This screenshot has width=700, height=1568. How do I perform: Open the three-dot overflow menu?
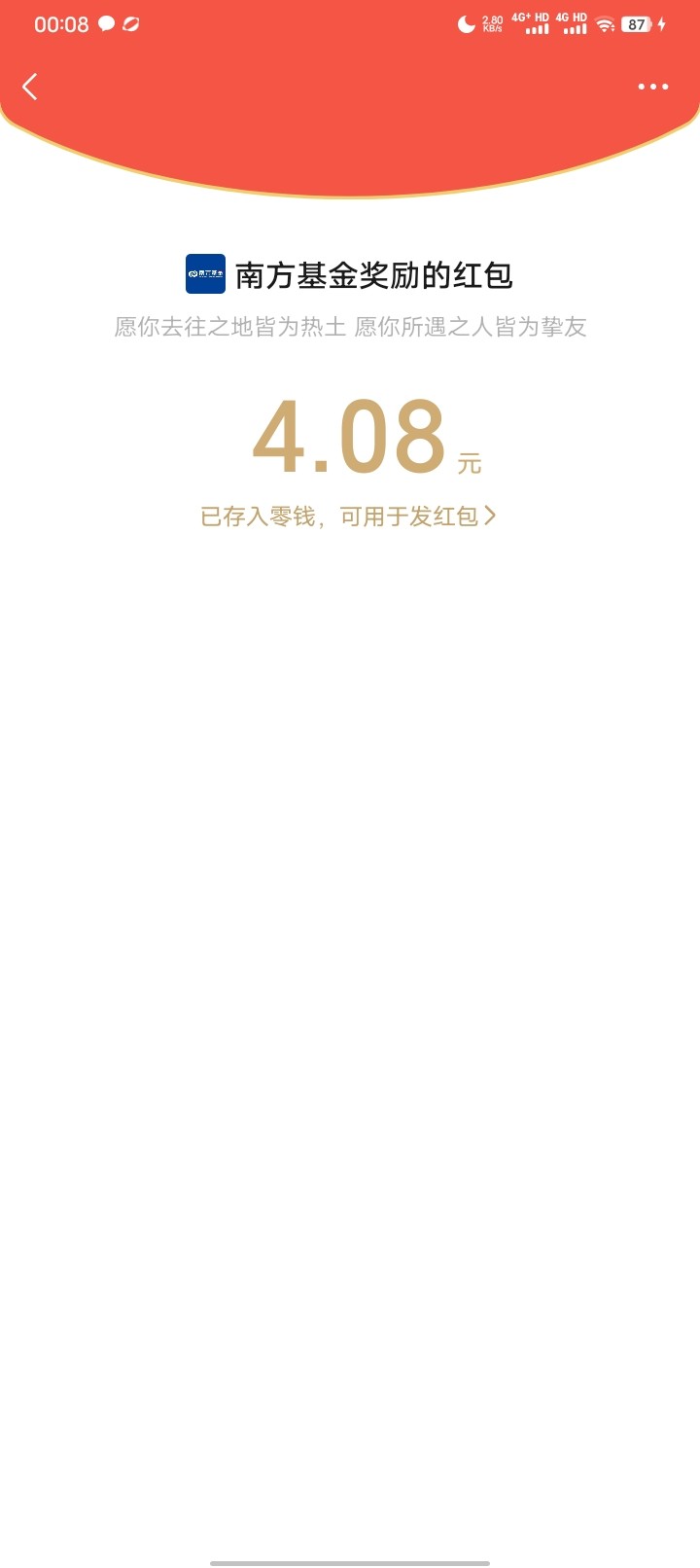click(652, 87)
